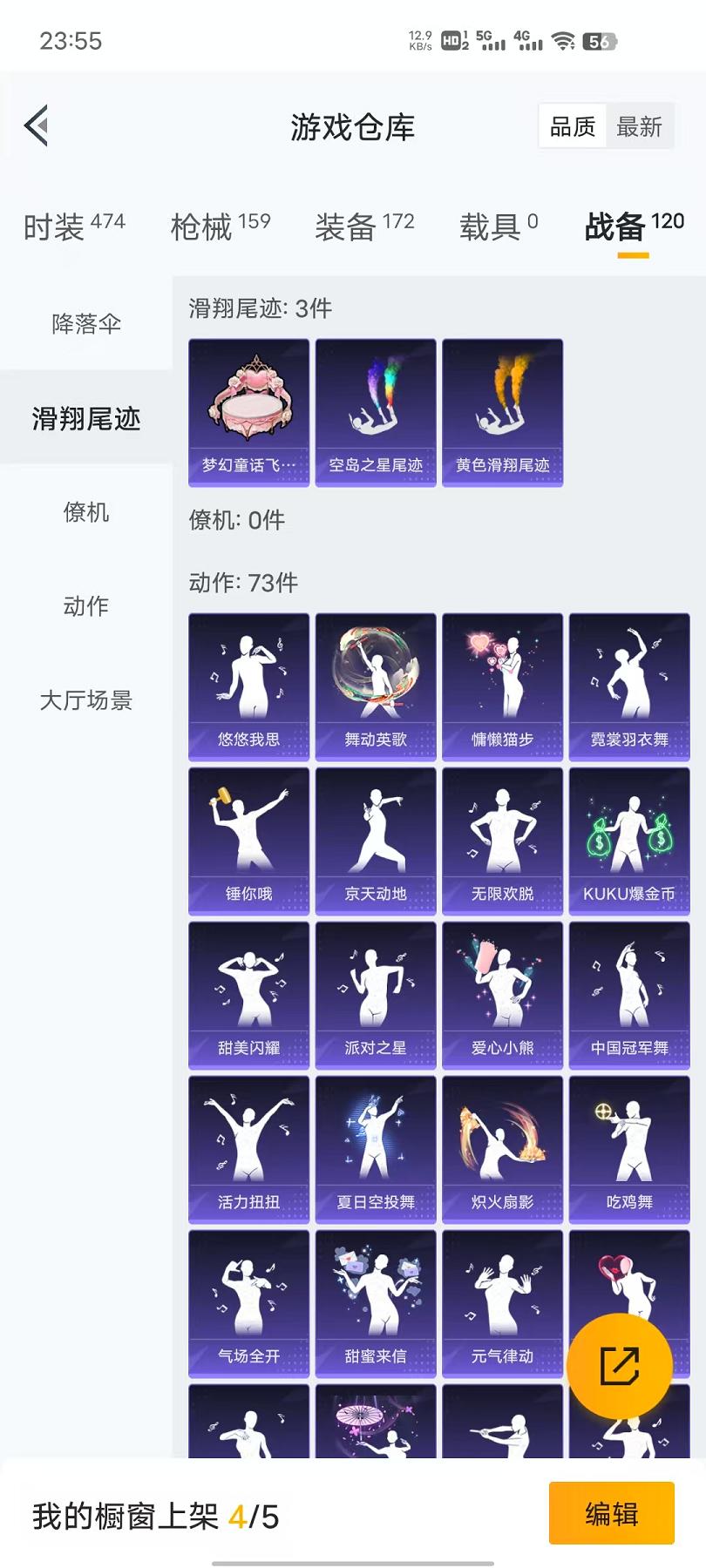Select the 空岛之星尾迹 glide trail
Image resolution: width=706 pixels, height=1568 pixels.
click(x=375, y=409)
